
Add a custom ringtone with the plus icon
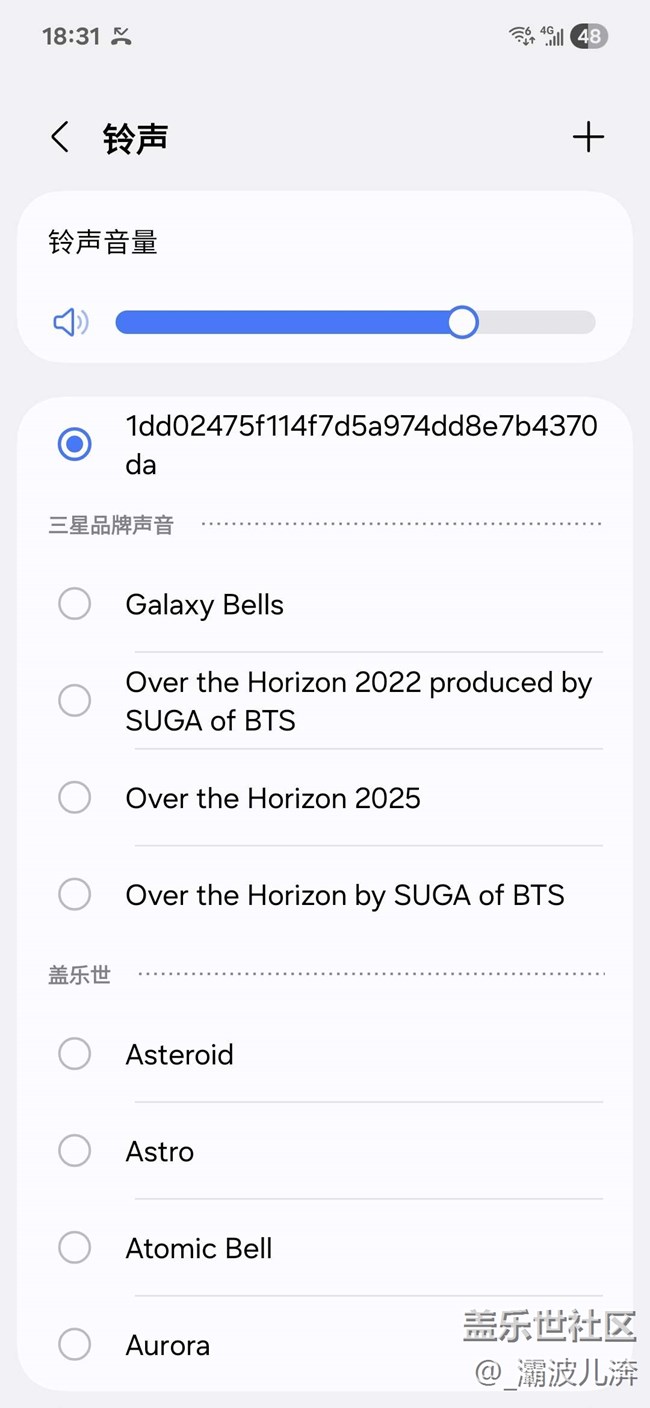[588, 137]
